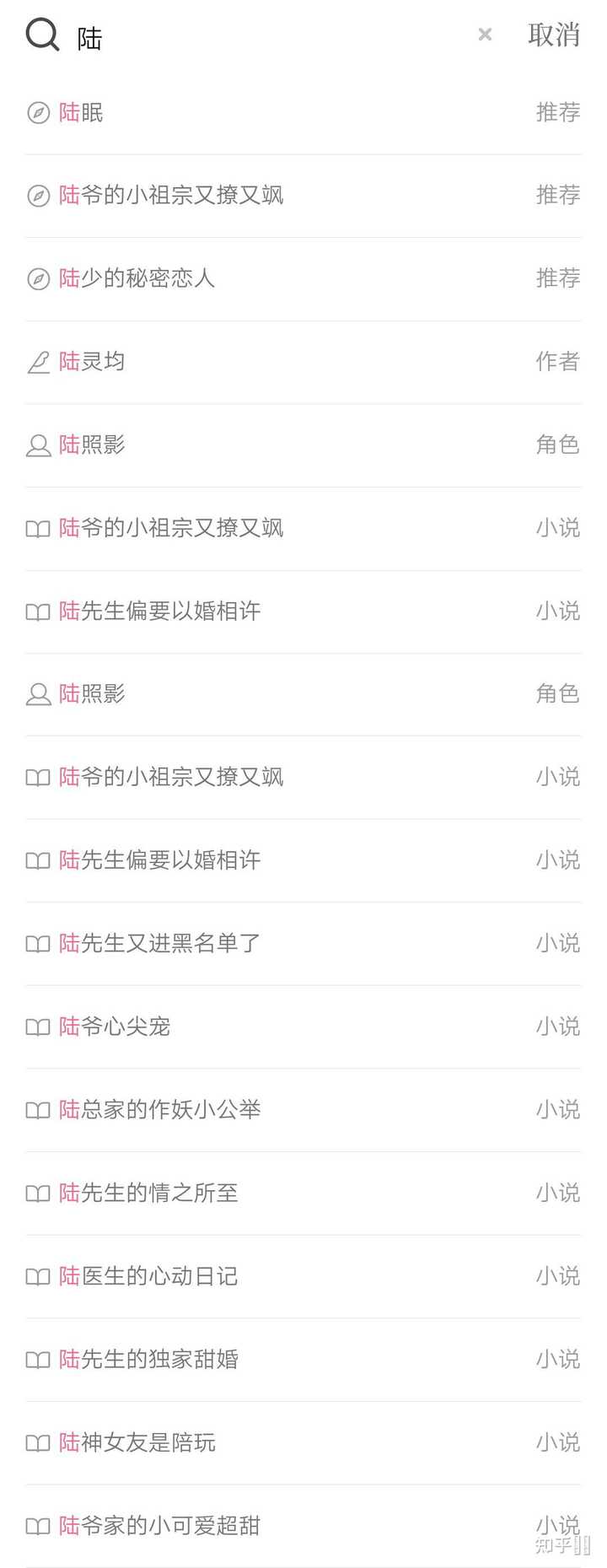Open 陆爷的小祖宗又撩又飒 marked 推荐
This screenshot has height=1568, width=607.
303,196
